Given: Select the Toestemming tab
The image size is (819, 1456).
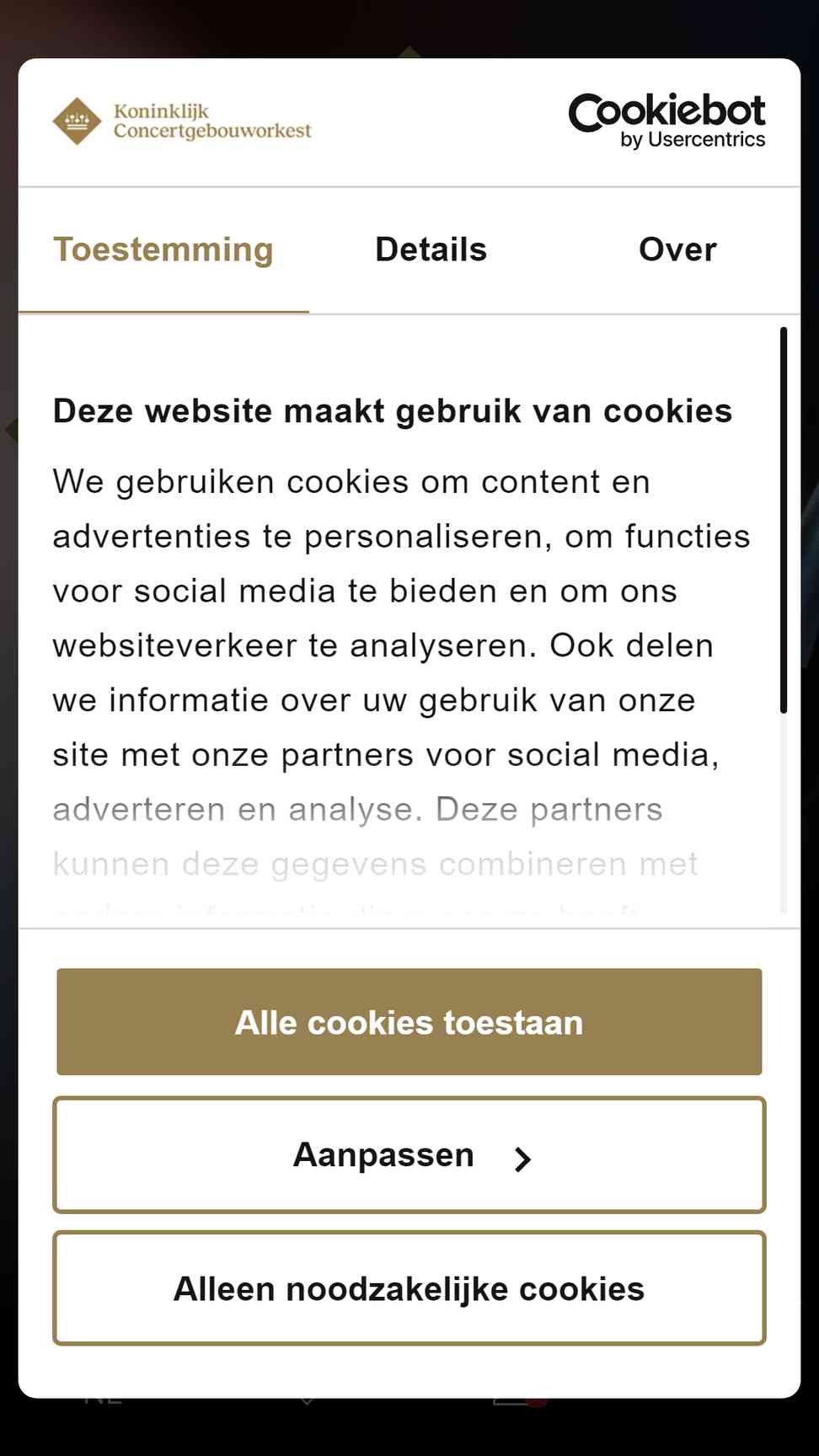Looking at the screenshot, I should coord(163,250).
